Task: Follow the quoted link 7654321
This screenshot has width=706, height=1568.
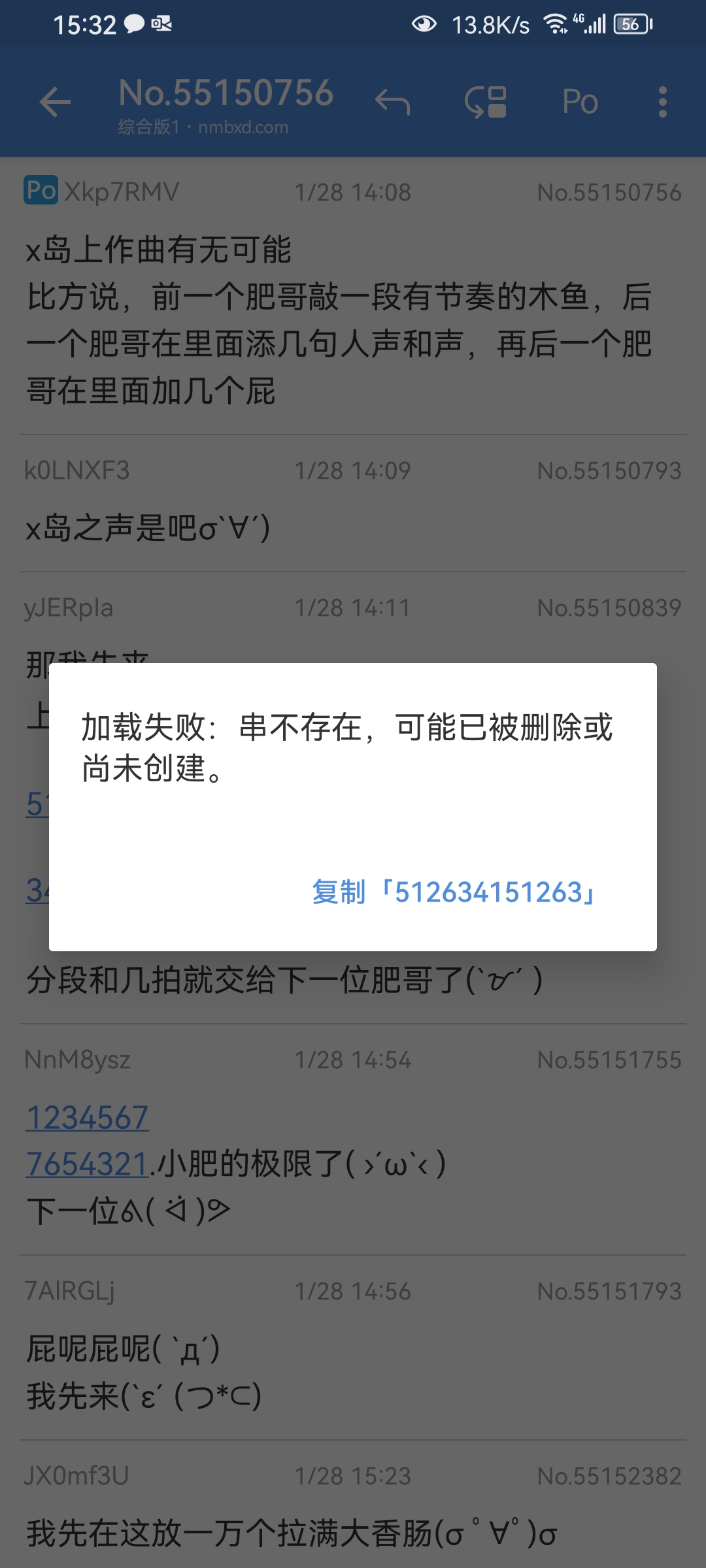Action: click(x=87, y=1164)
